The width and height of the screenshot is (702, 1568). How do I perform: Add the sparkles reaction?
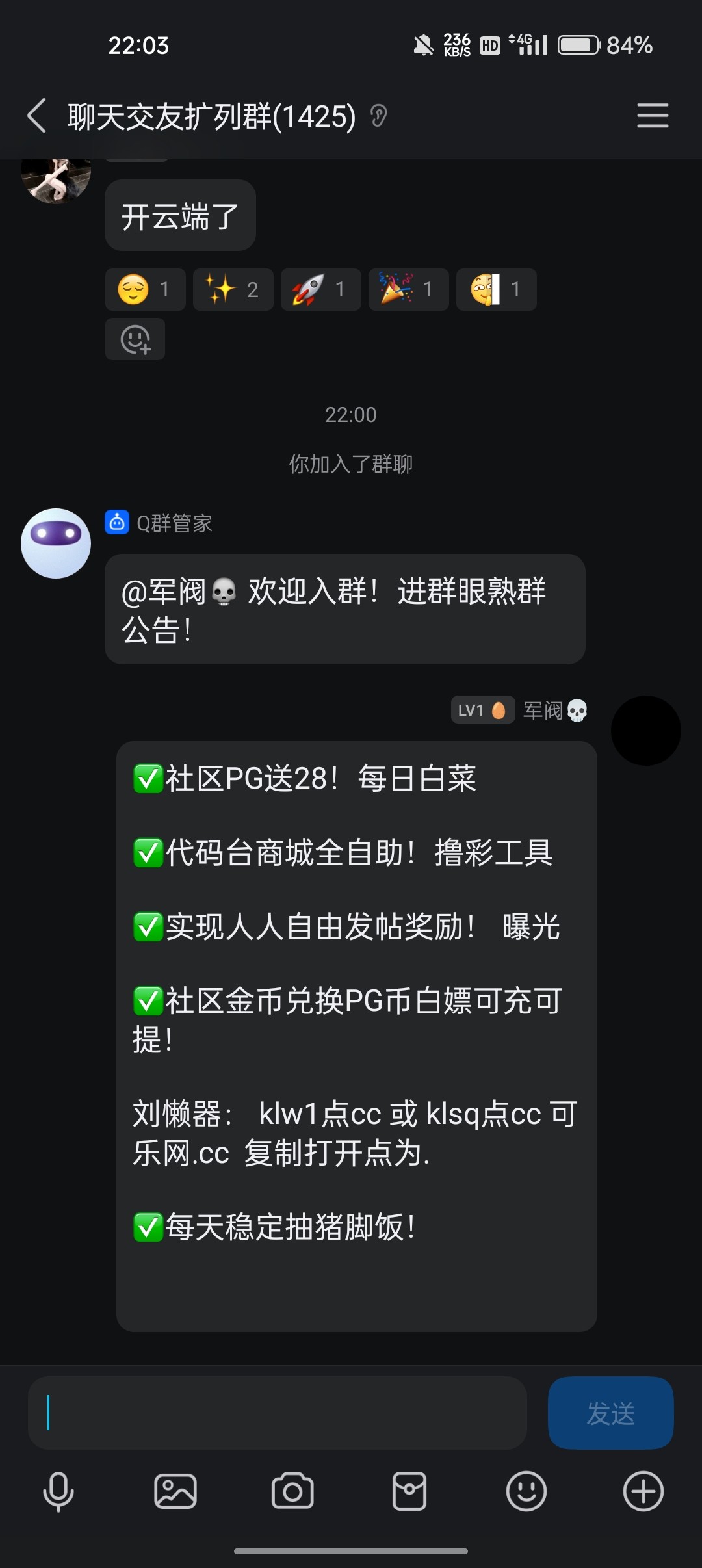coord(233,289)
